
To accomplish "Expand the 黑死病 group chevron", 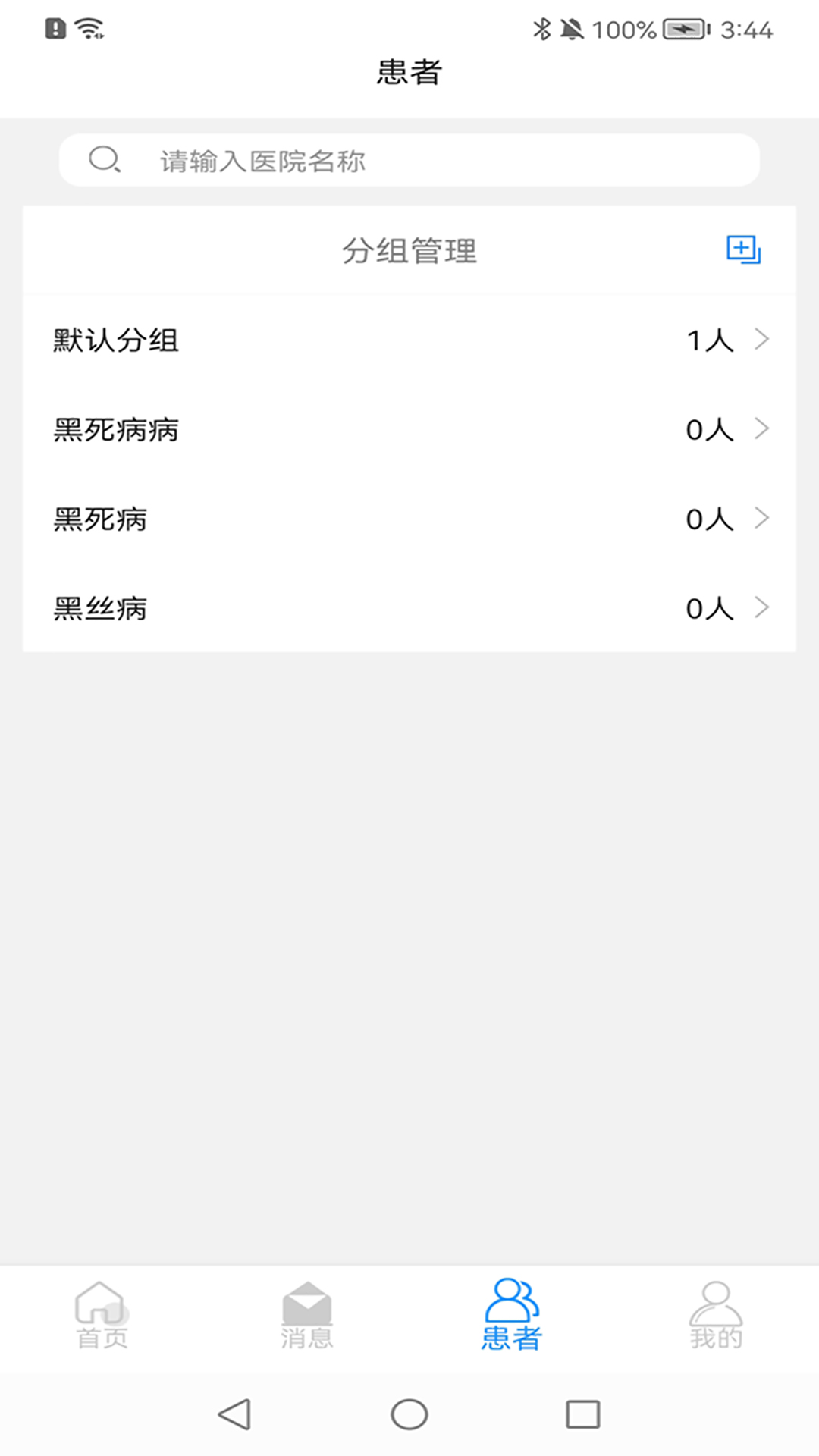I will click(x=761, y=519).
